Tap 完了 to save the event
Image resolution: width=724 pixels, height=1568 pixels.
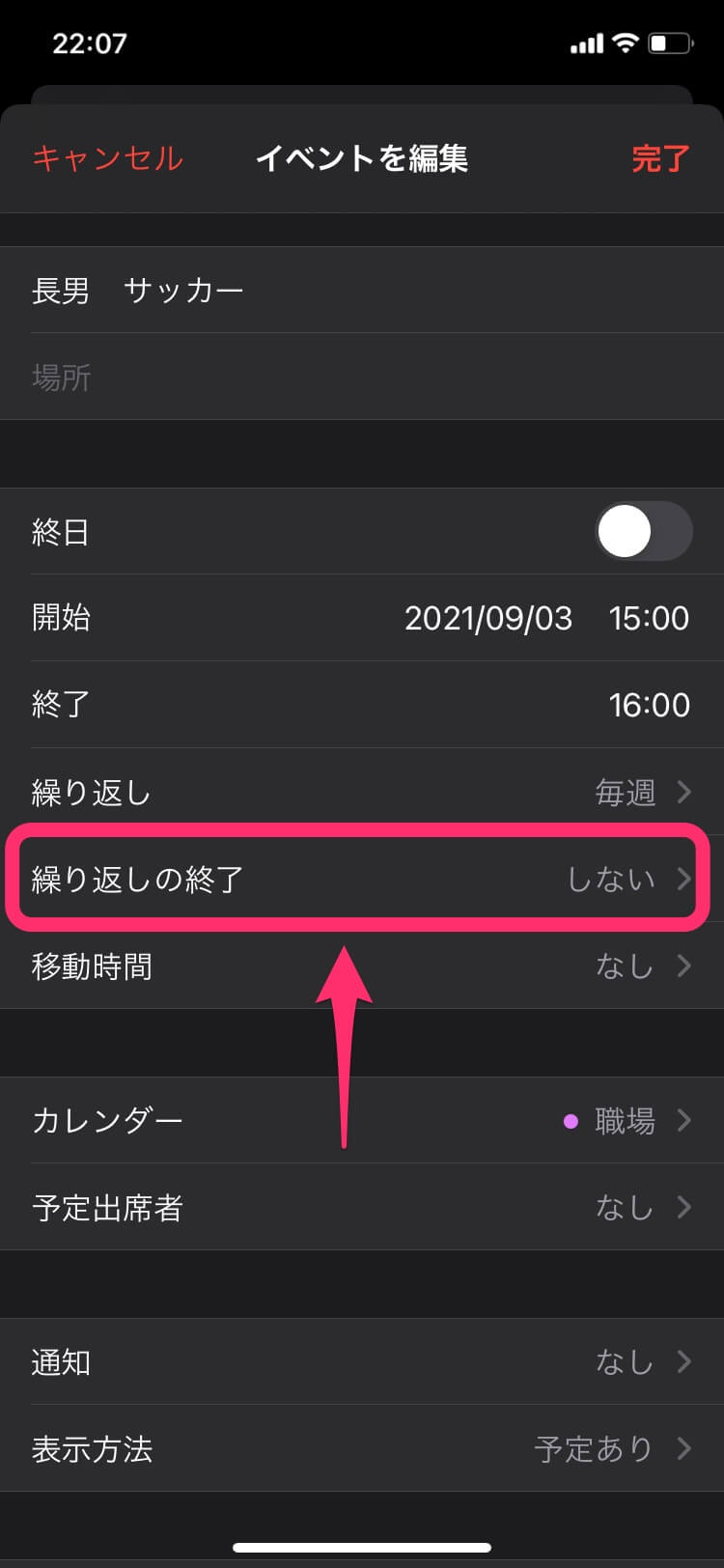(x=660, y=158)
